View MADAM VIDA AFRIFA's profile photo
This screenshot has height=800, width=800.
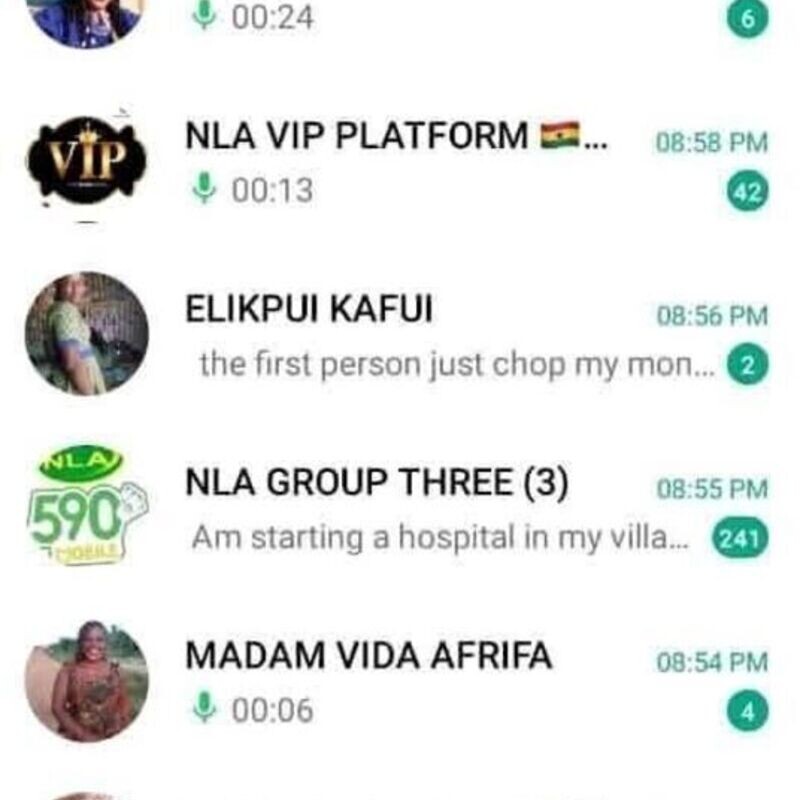coord(87,680)
